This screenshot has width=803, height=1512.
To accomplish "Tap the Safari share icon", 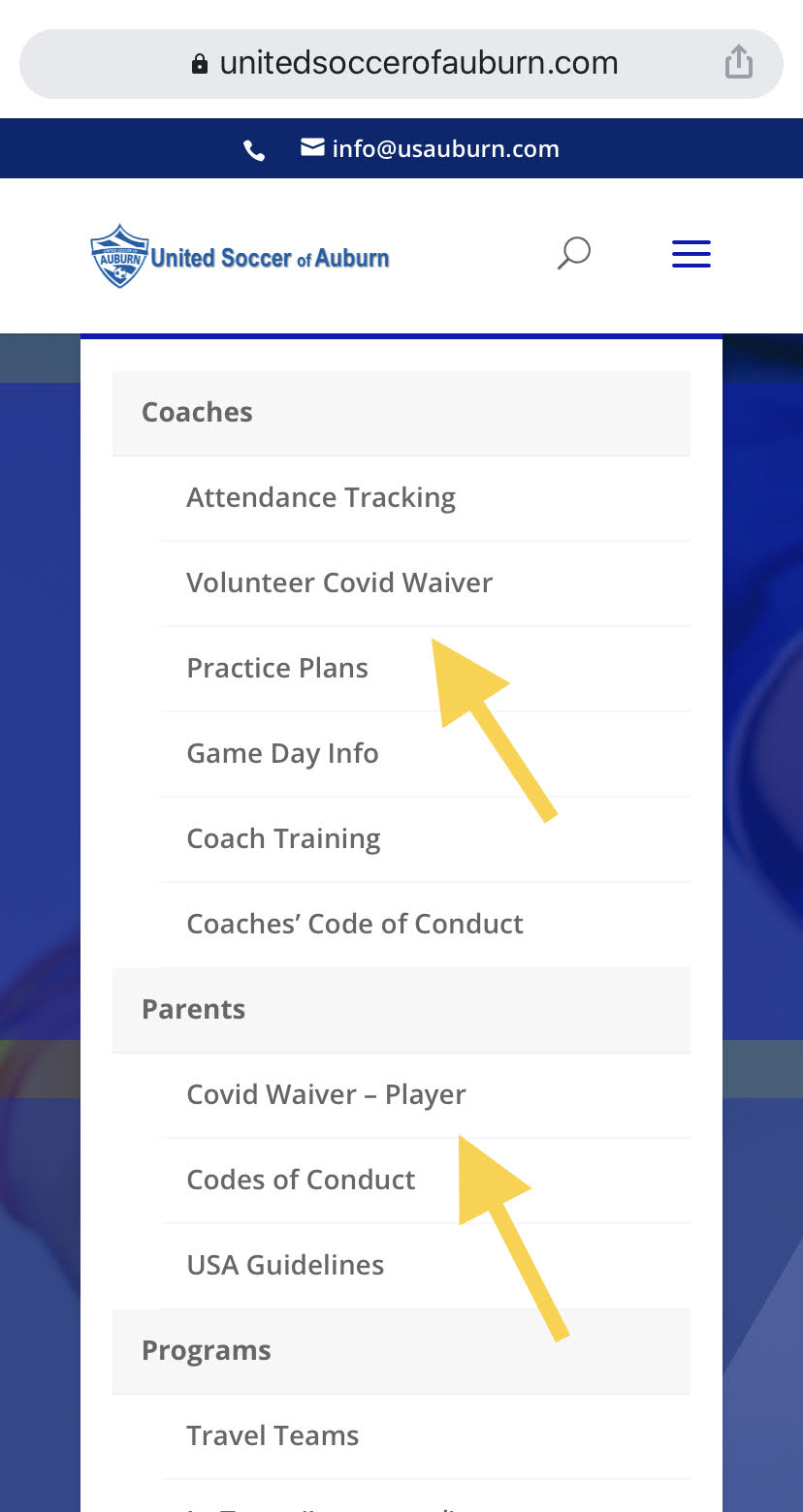I will 739,63.
